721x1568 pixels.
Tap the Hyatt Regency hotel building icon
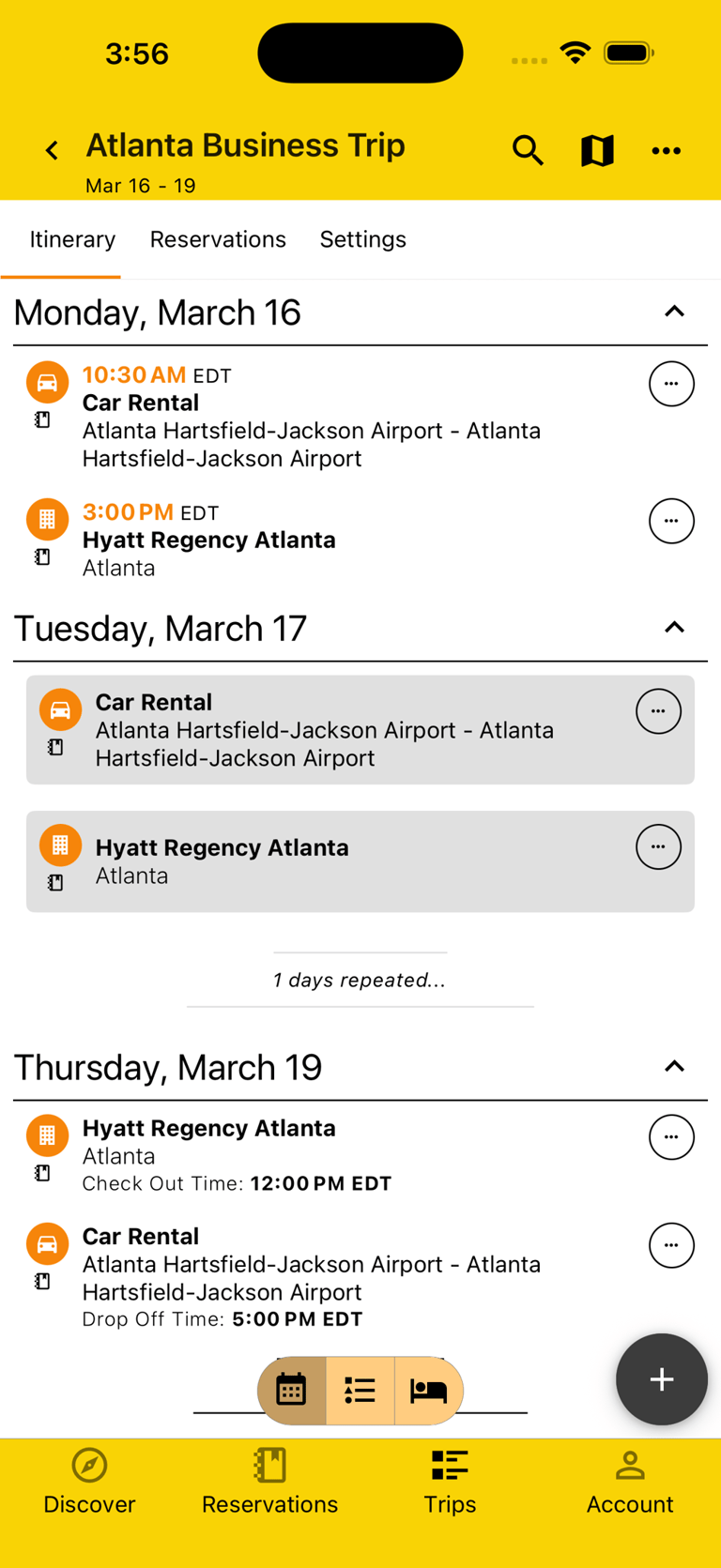click(47, 519)
